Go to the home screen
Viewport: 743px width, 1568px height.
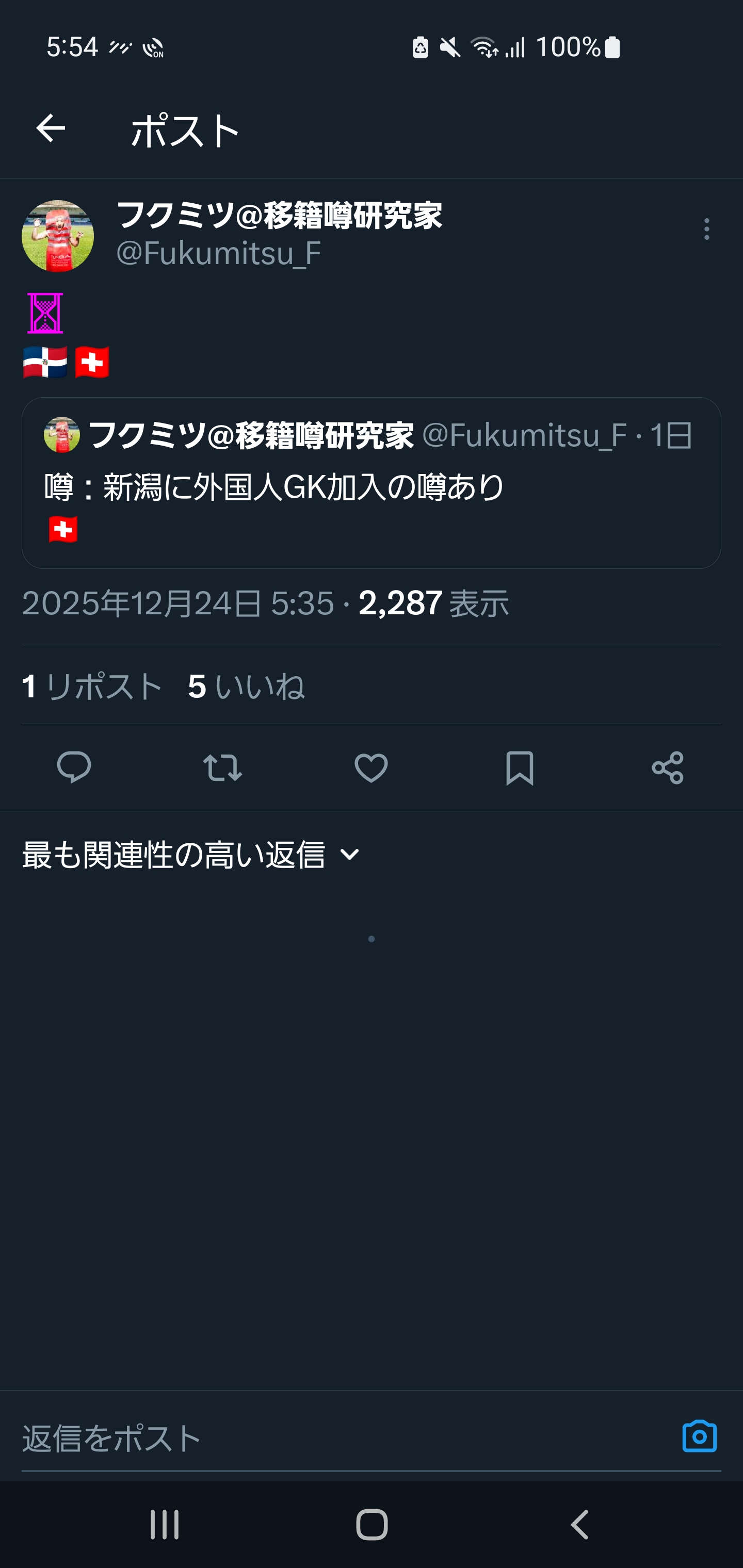pyautogui.click(x=372, y=1525)
